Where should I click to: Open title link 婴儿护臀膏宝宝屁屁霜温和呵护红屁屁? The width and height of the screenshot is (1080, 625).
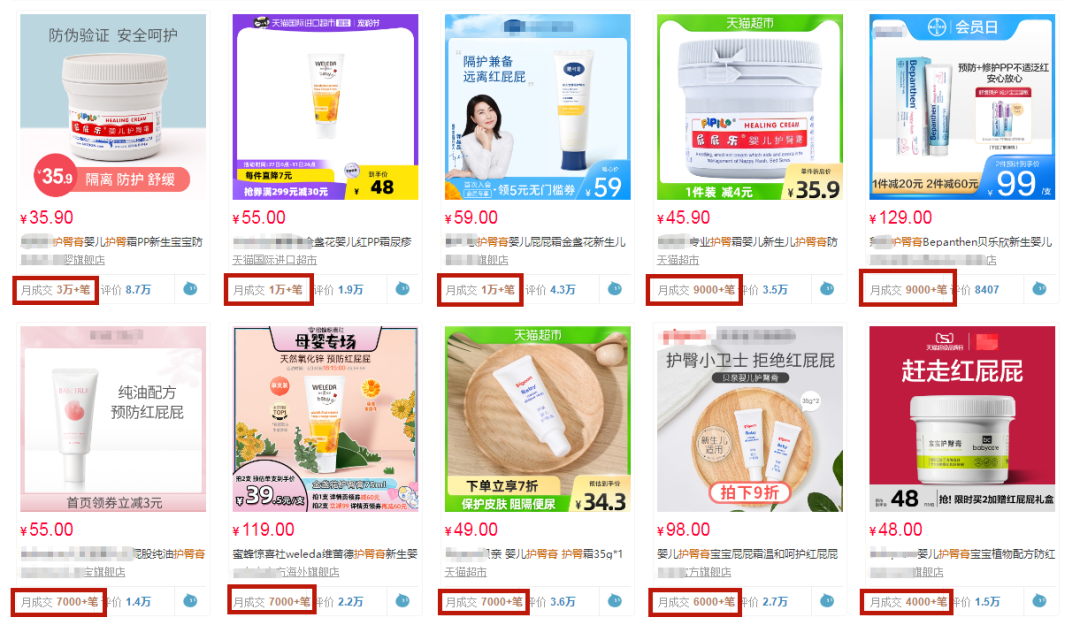point(747,553)
